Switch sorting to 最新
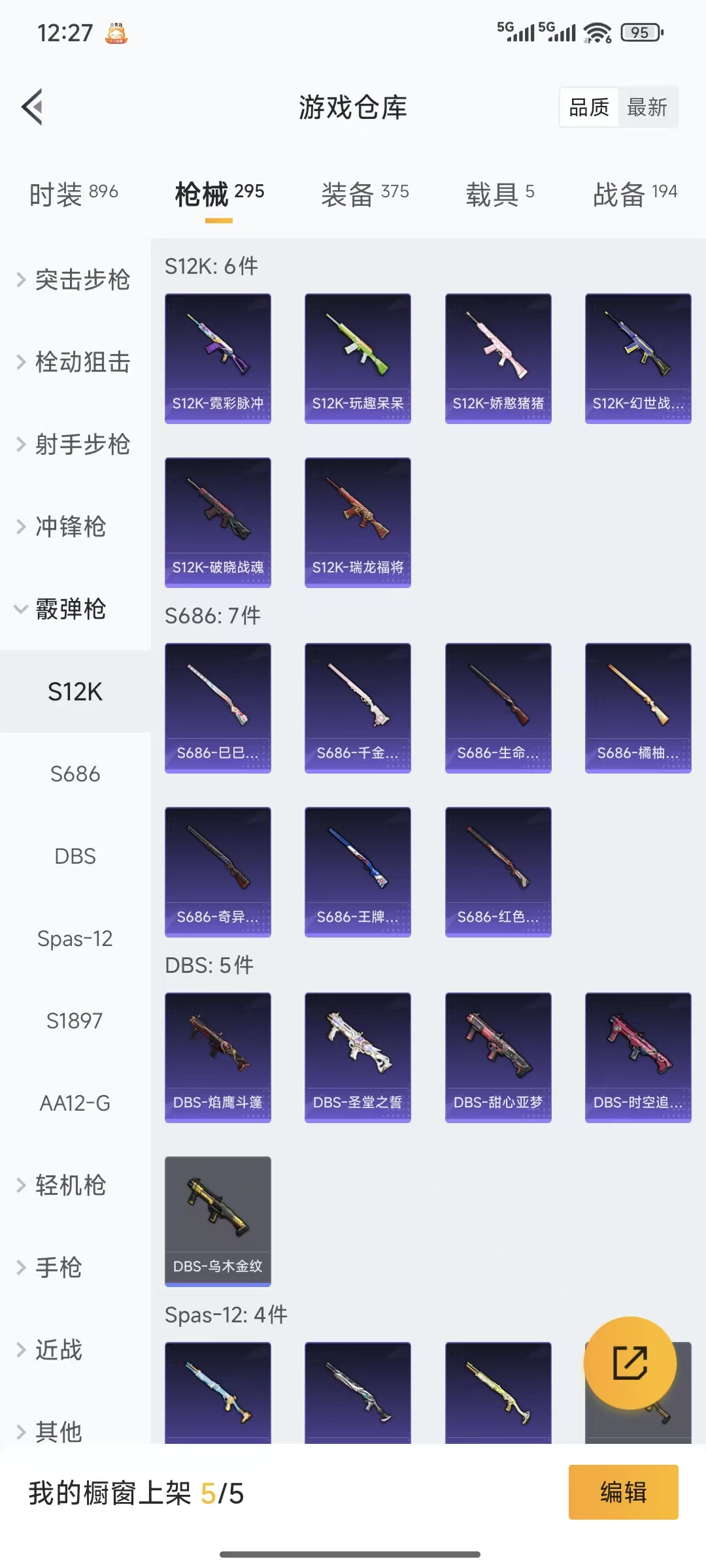706x1568 pixels. pos(648,107)
